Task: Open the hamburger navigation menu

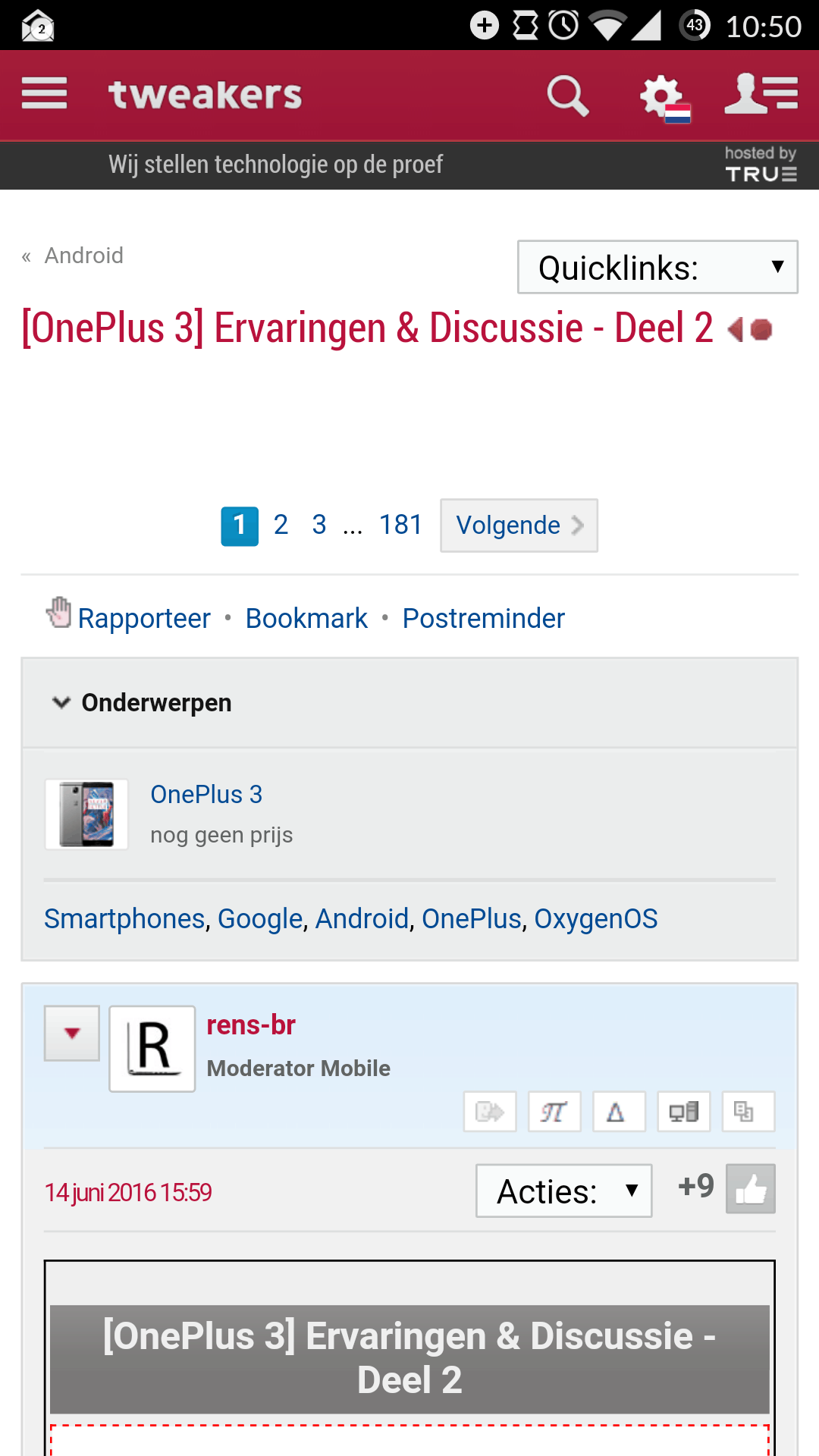Action: click(x=44, y=94)
